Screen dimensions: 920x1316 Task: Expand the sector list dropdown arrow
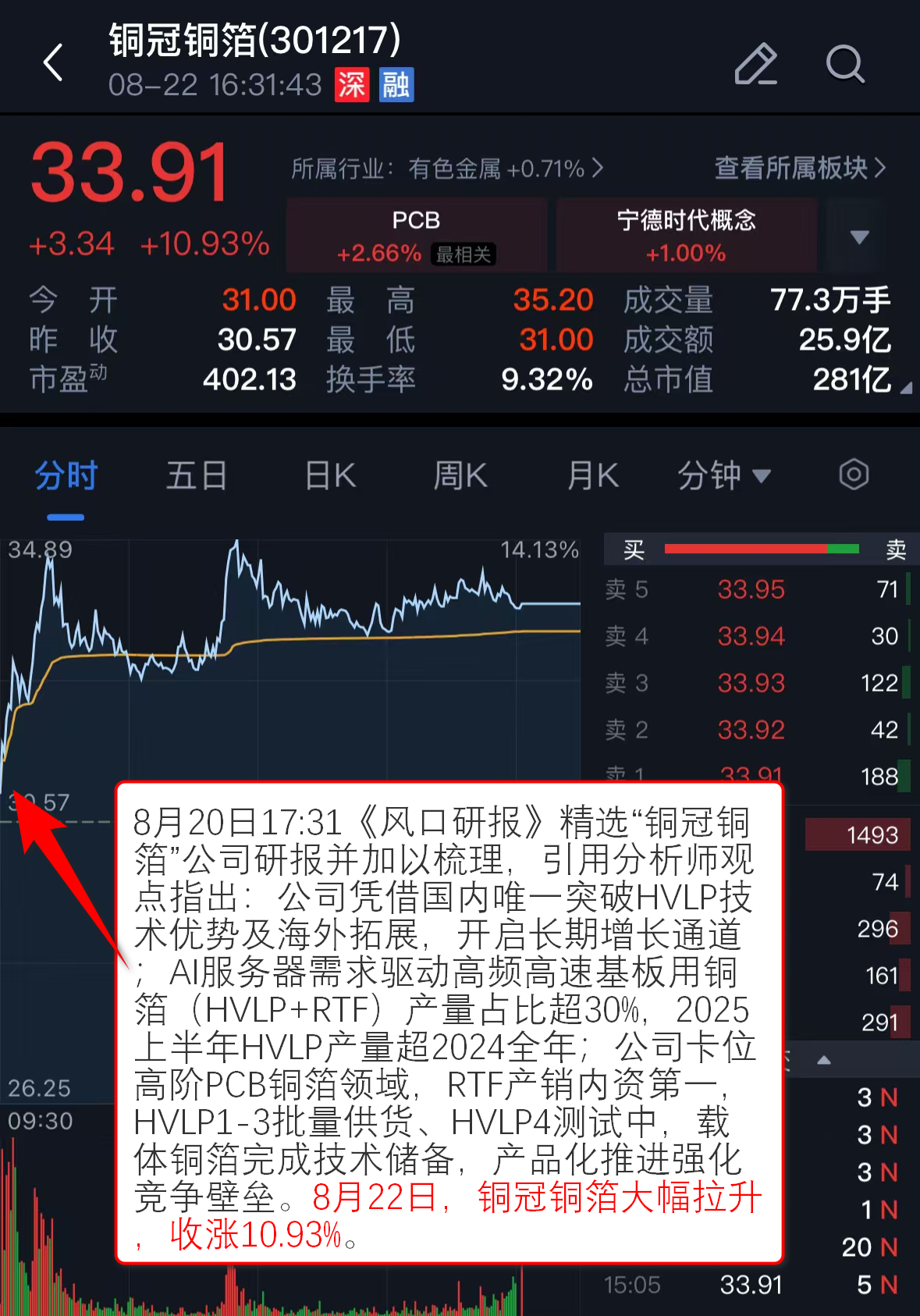point(859,237)
